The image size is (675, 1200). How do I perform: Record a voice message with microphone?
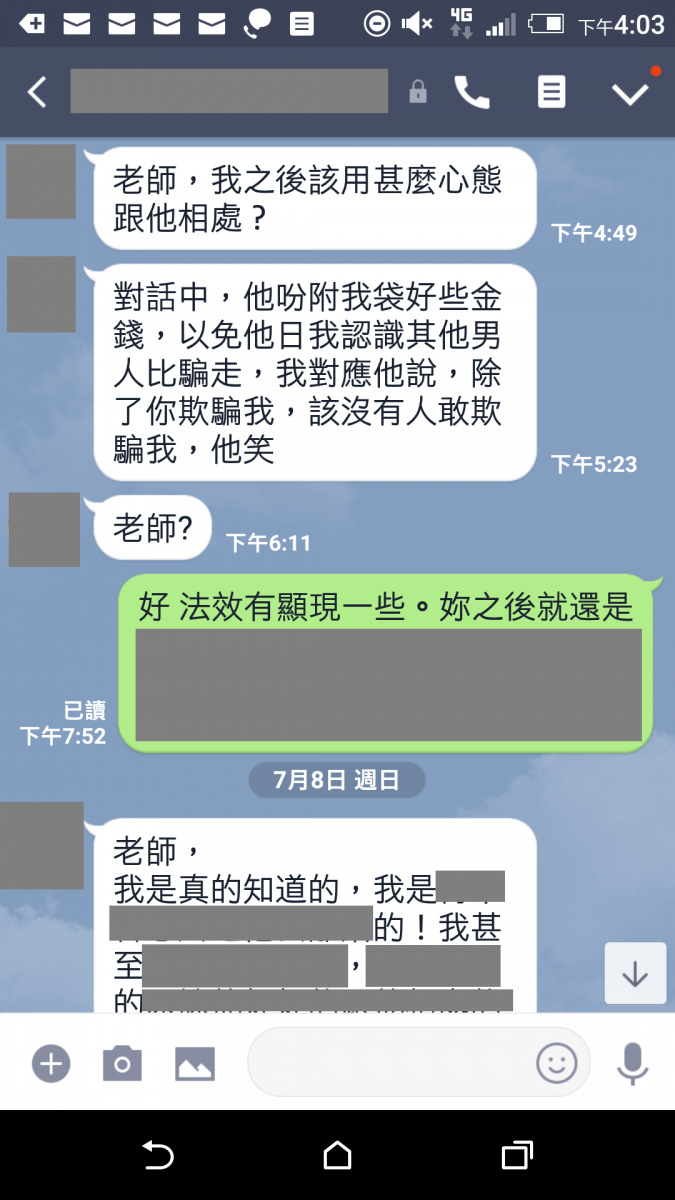coord(632,1063)
